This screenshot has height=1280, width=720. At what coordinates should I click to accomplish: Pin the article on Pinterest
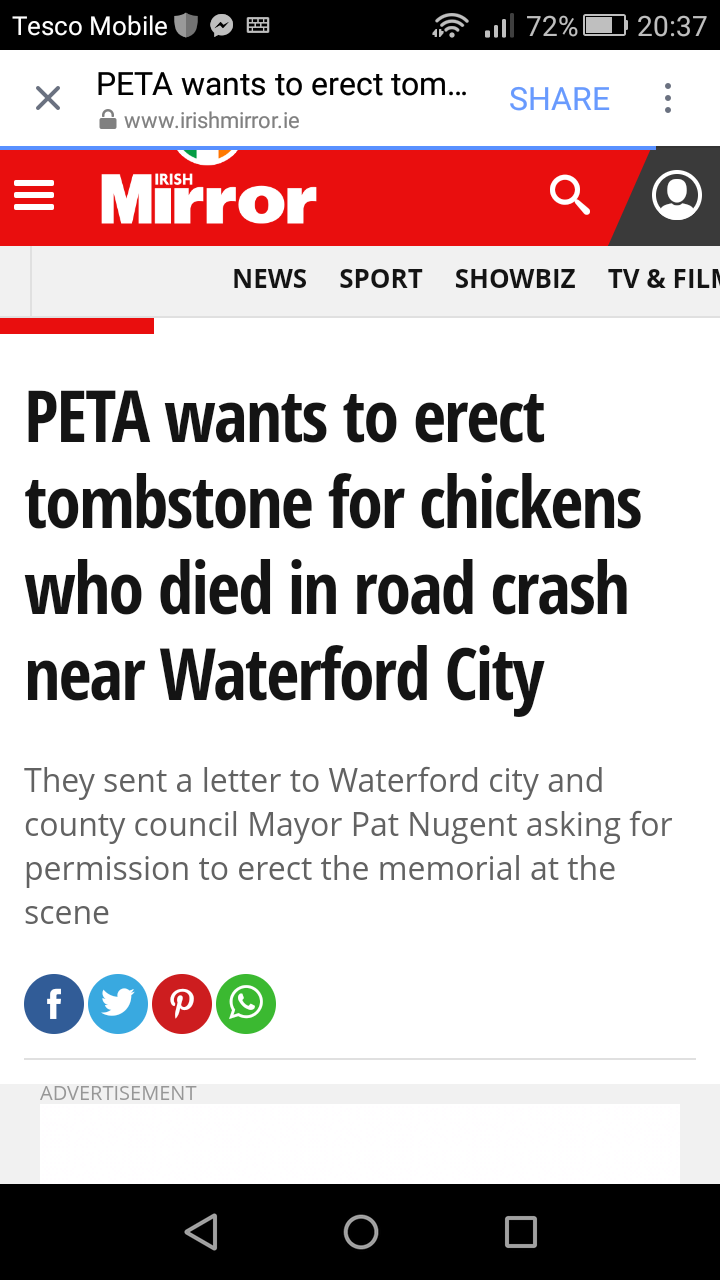tap(182, 1004)
